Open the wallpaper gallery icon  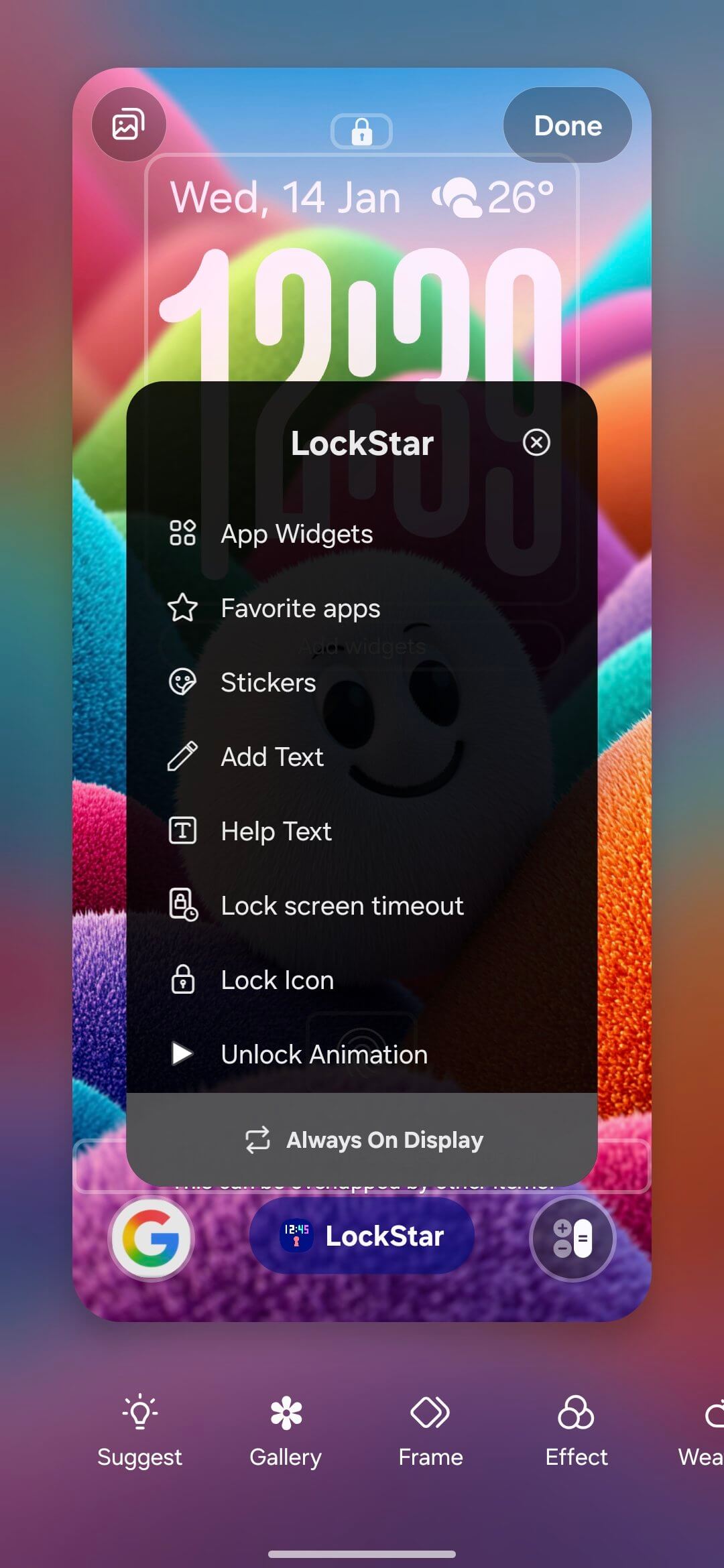tap(129, 125)
